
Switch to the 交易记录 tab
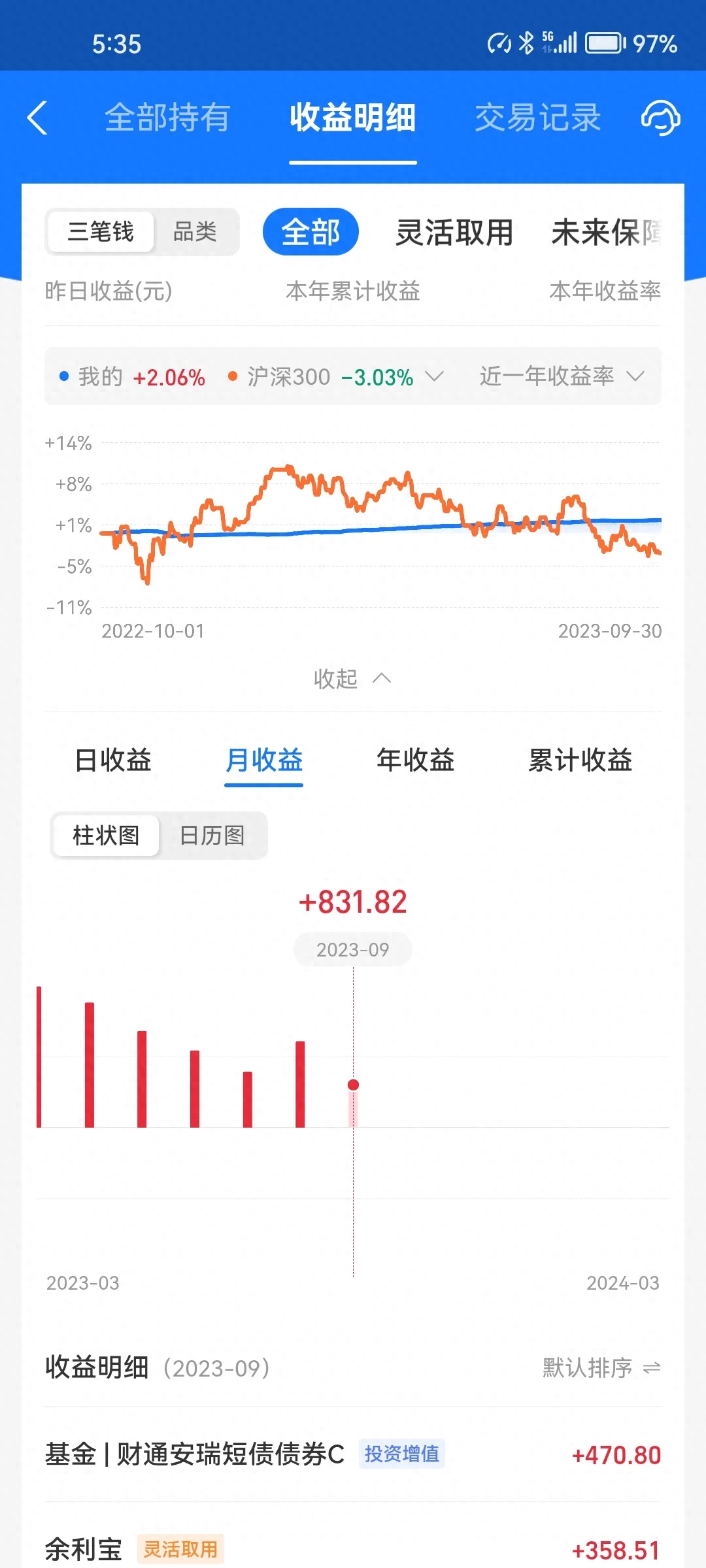pos(538,118)
